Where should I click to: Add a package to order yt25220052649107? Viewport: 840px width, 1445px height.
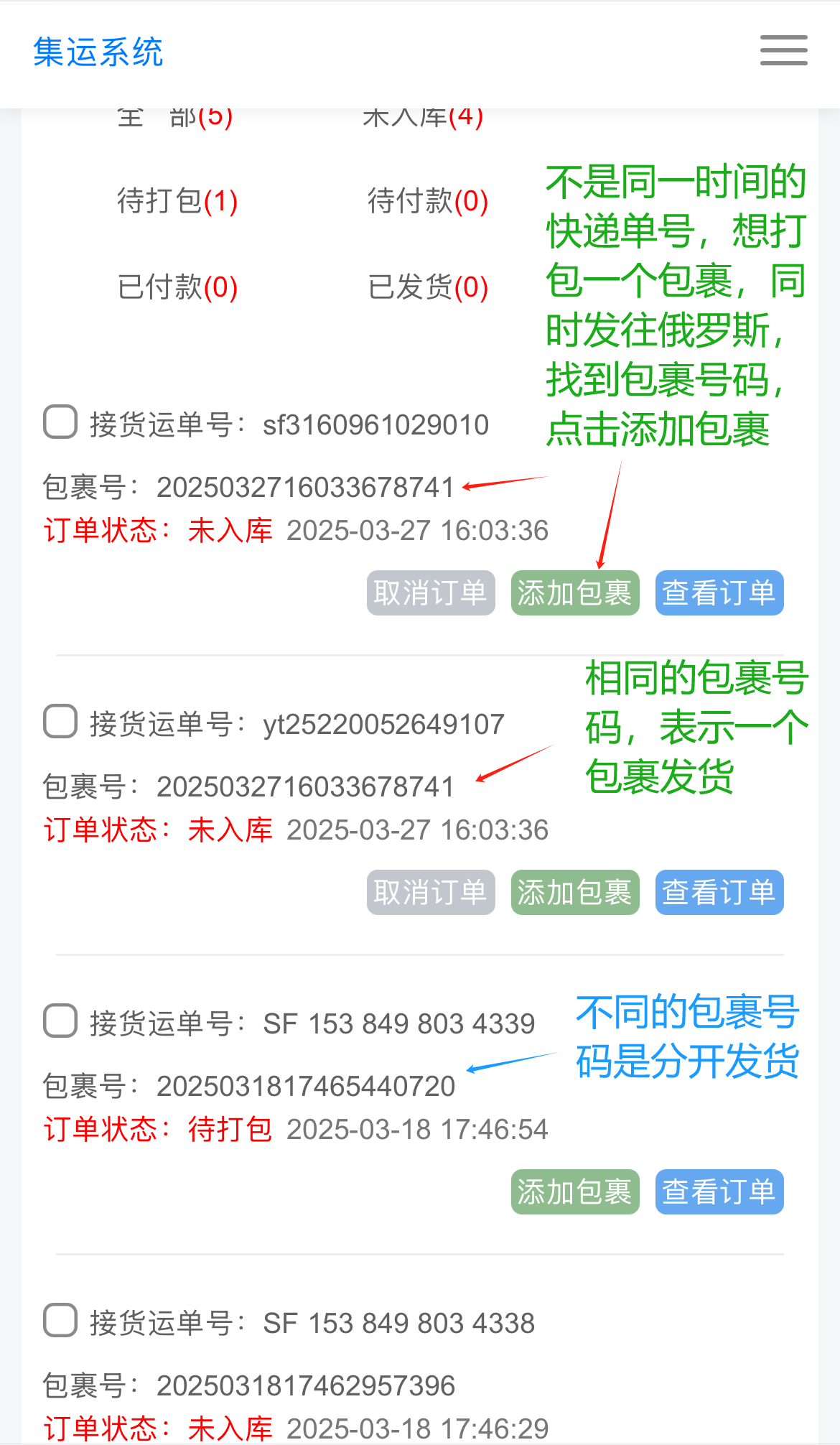tap(574, 893)
